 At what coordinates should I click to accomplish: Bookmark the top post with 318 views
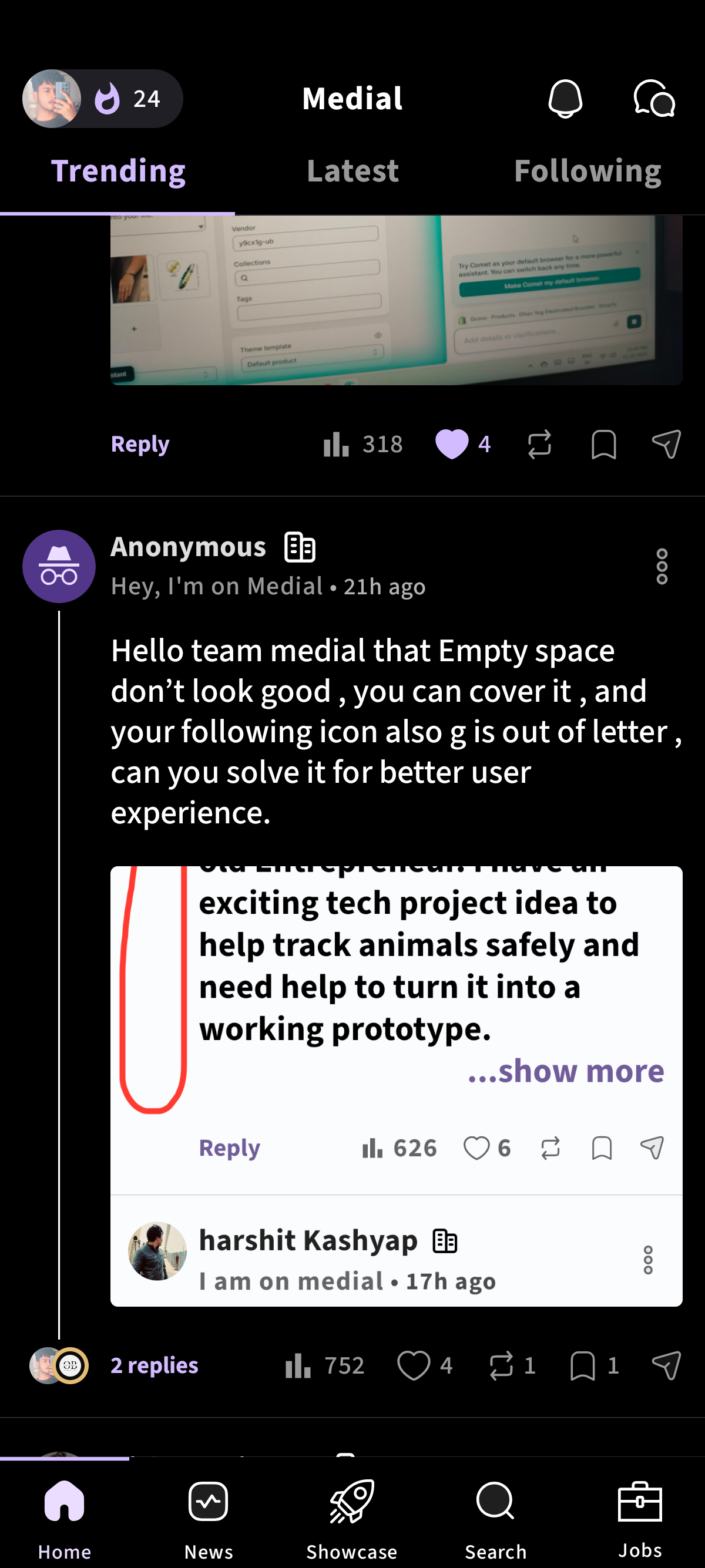[603, 444]
